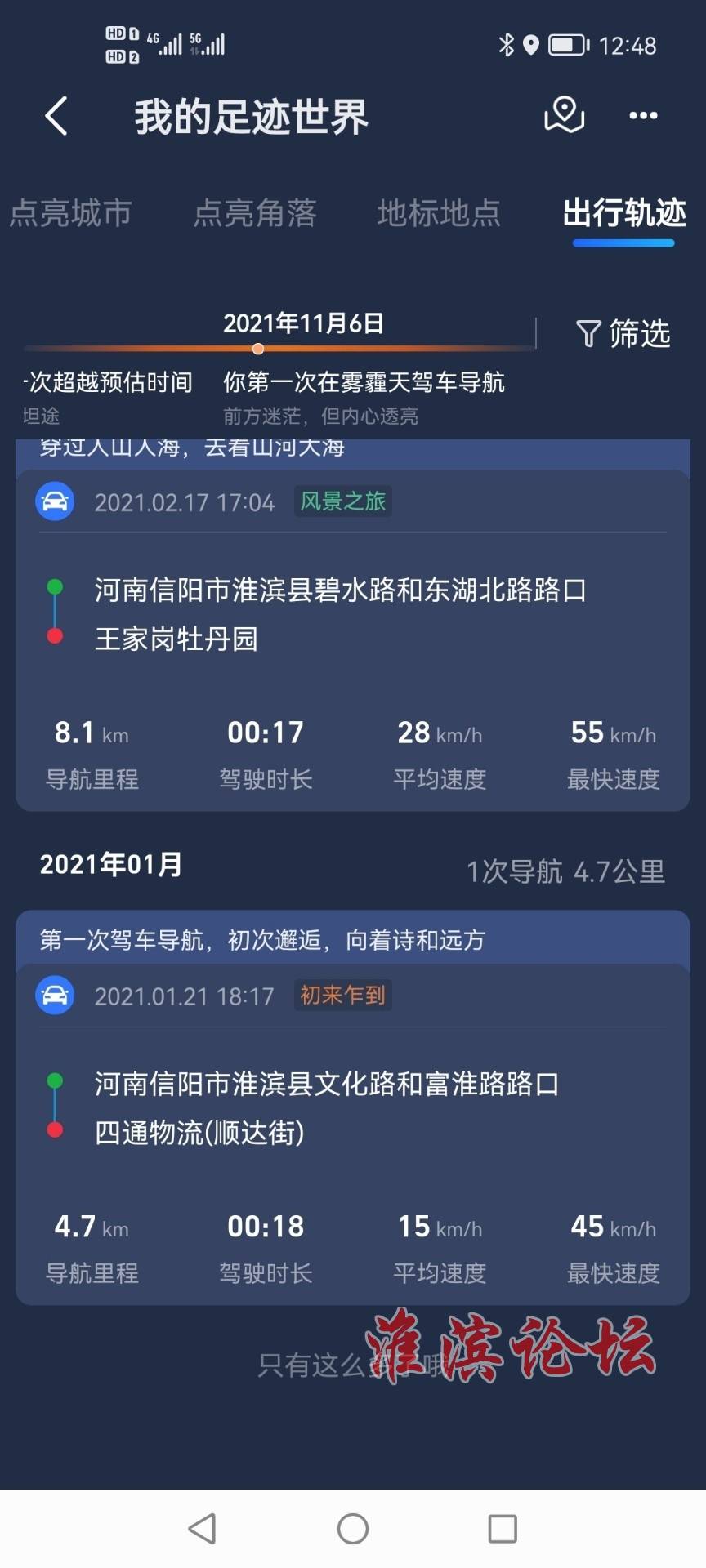
Task: Switch to the 点亮角落 tab
Action: point(255,214)
